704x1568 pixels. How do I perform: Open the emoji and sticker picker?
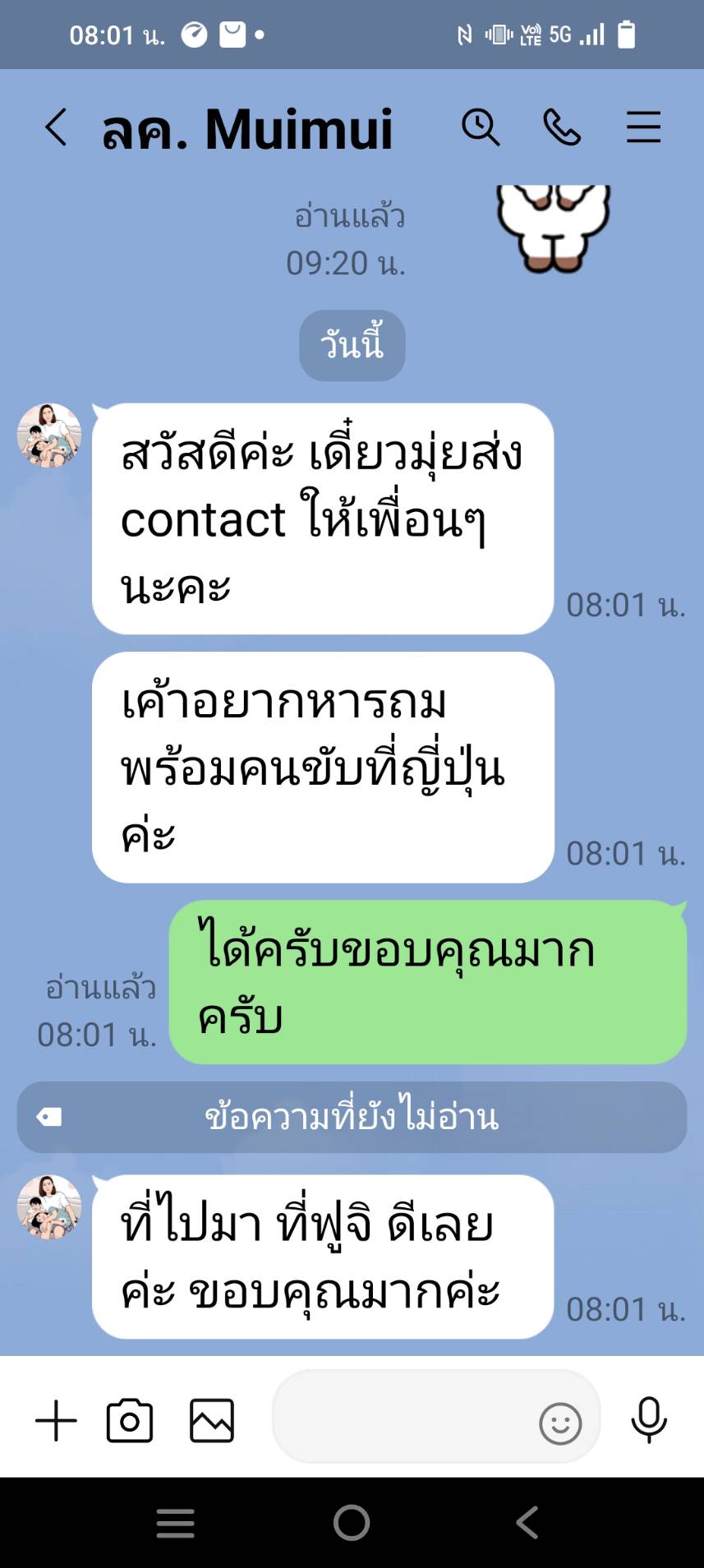pyautogui.click(x=560, y=1423)
